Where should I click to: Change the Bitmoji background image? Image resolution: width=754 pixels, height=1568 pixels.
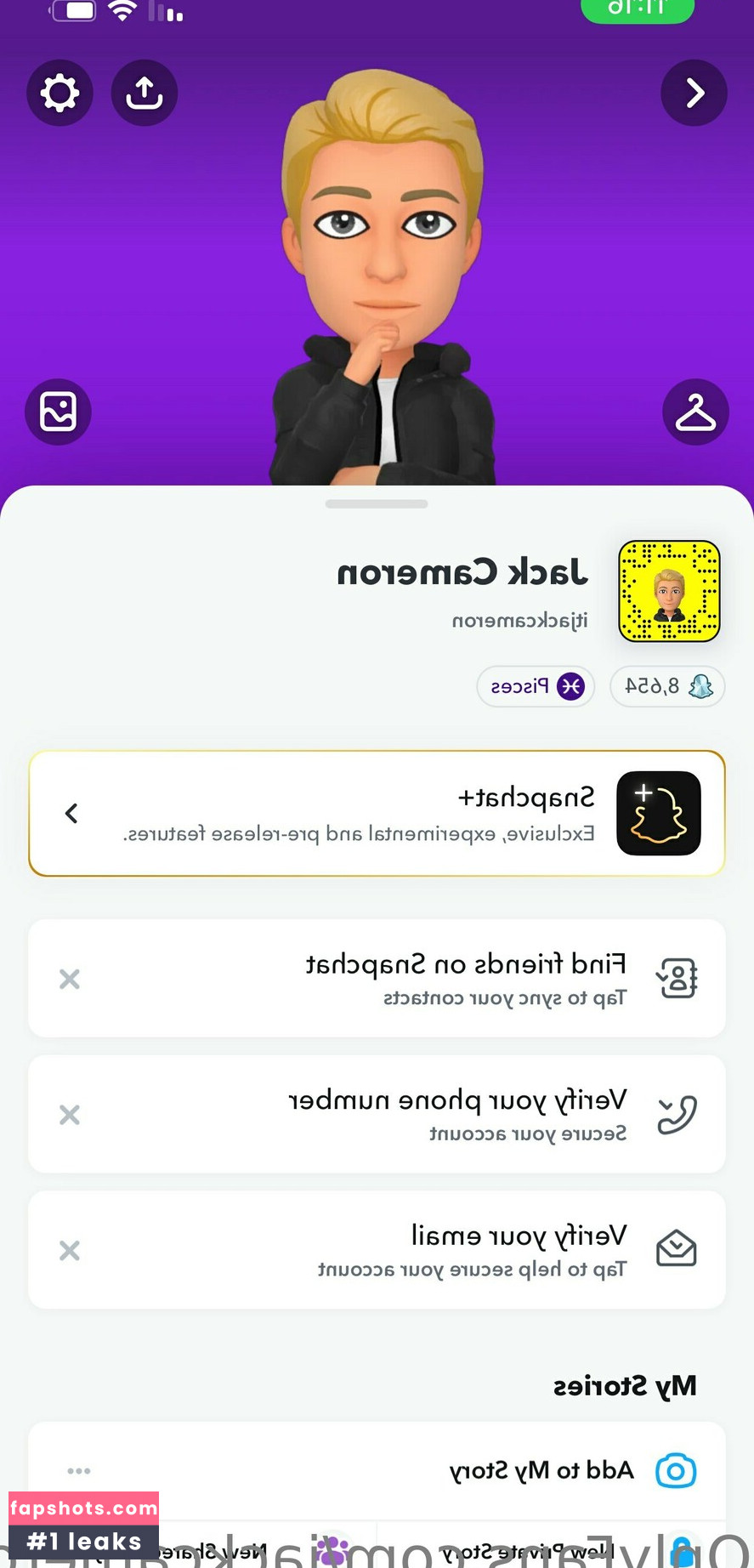[58, 412]
